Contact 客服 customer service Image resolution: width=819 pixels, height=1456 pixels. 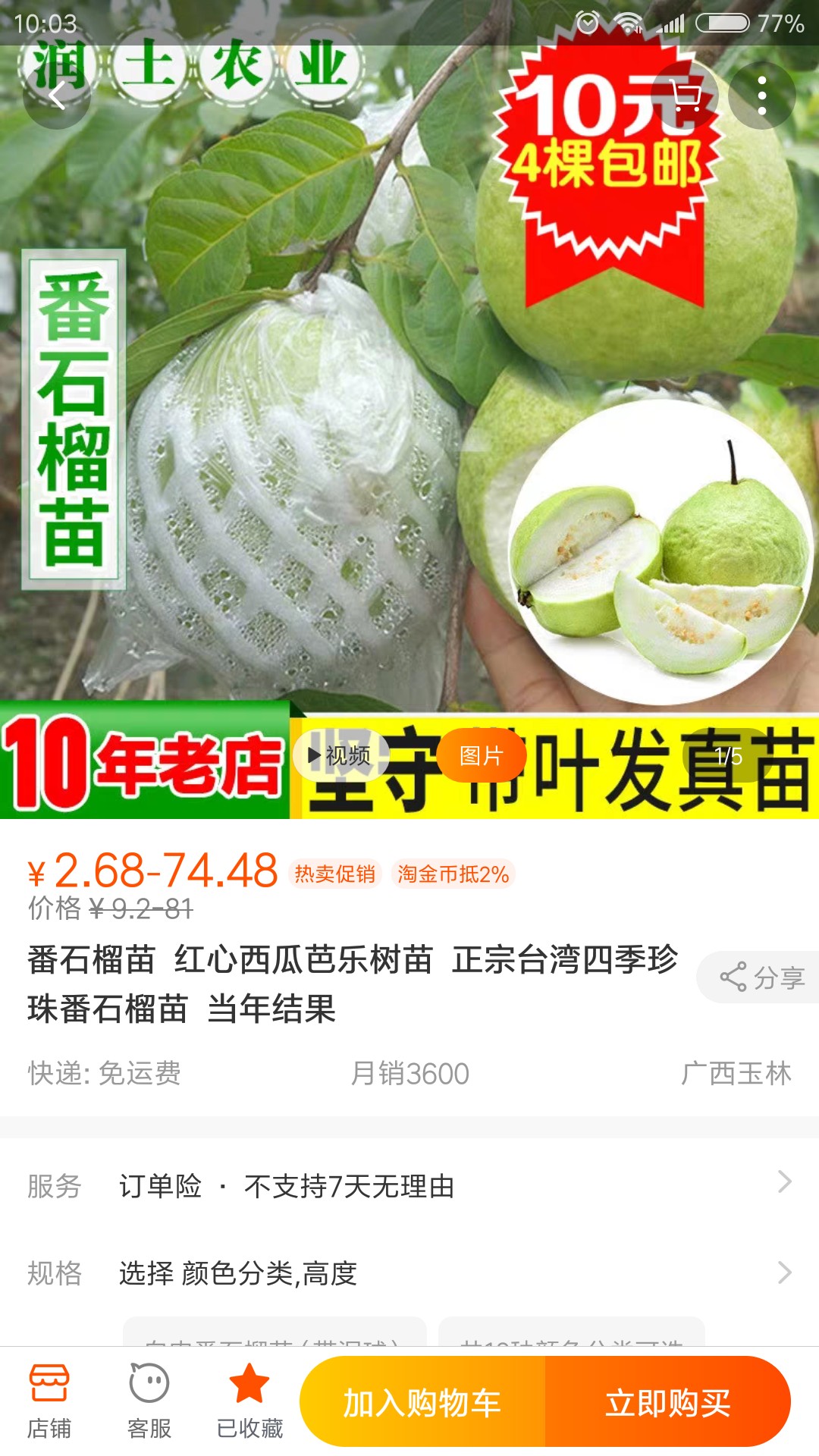point(149,1401)
